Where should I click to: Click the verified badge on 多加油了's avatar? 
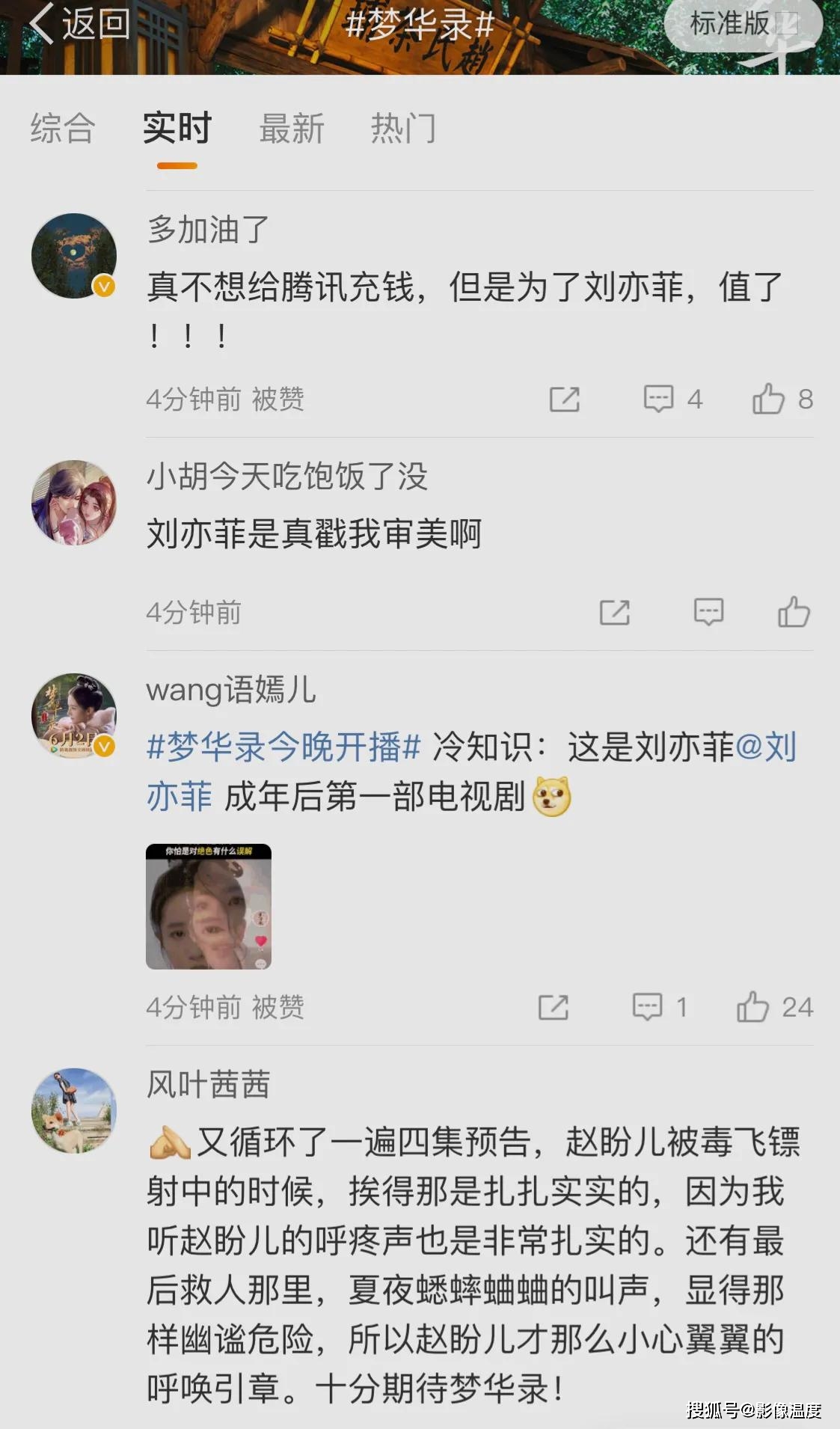105,287
